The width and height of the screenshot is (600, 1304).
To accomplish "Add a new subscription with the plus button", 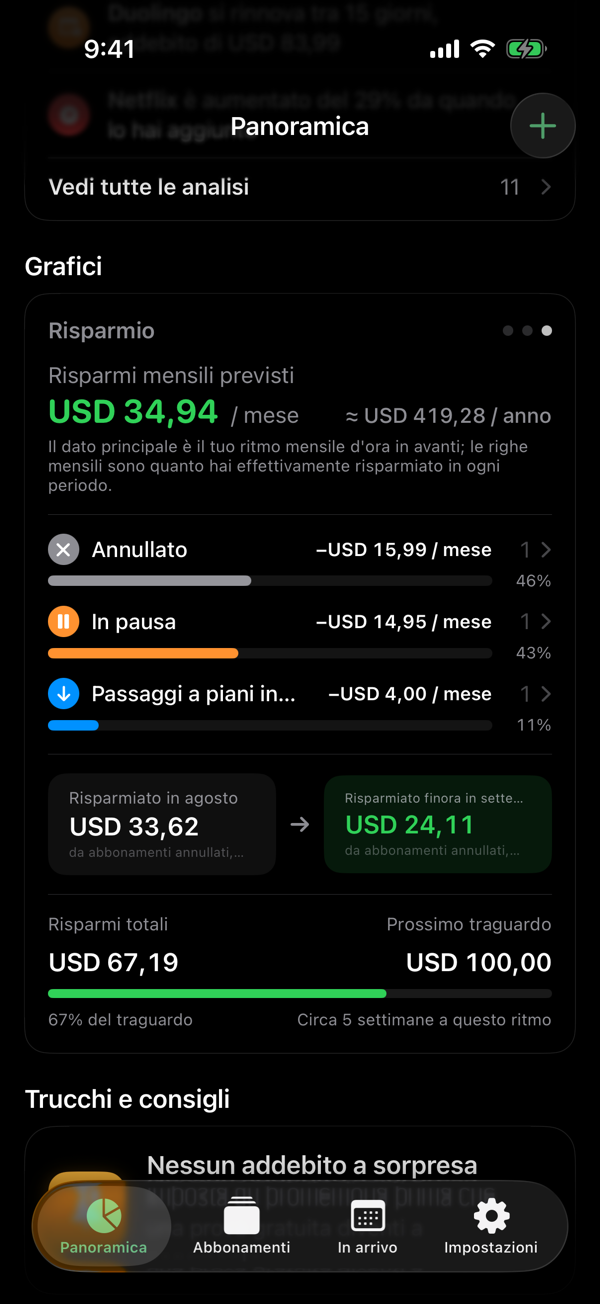I will pyautogui.click(x=542, y=126).
